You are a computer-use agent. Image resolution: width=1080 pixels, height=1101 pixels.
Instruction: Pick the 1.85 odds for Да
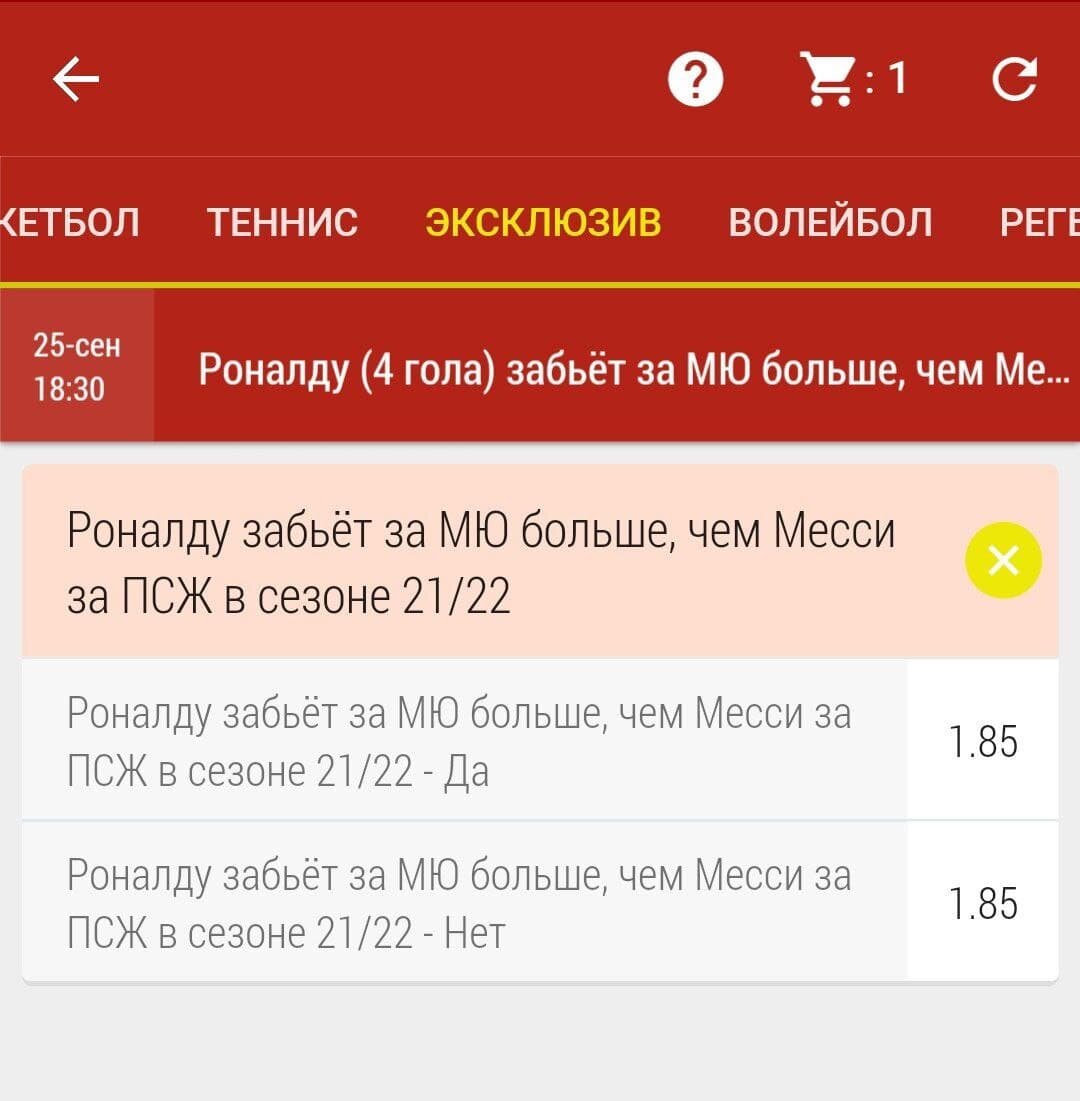click(x=982, y=741)
